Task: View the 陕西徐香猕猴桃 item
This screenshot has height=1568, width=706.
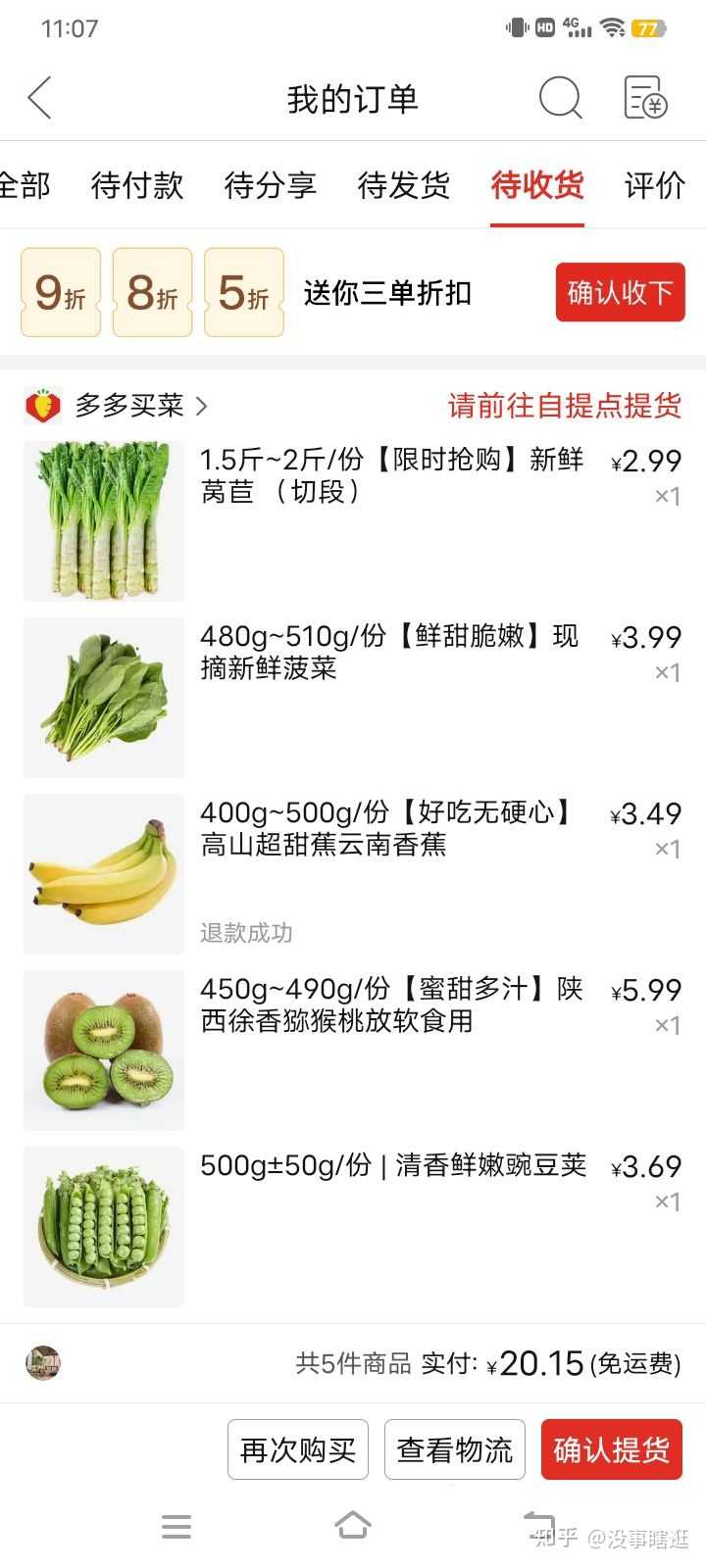Action: [391, 1005]
